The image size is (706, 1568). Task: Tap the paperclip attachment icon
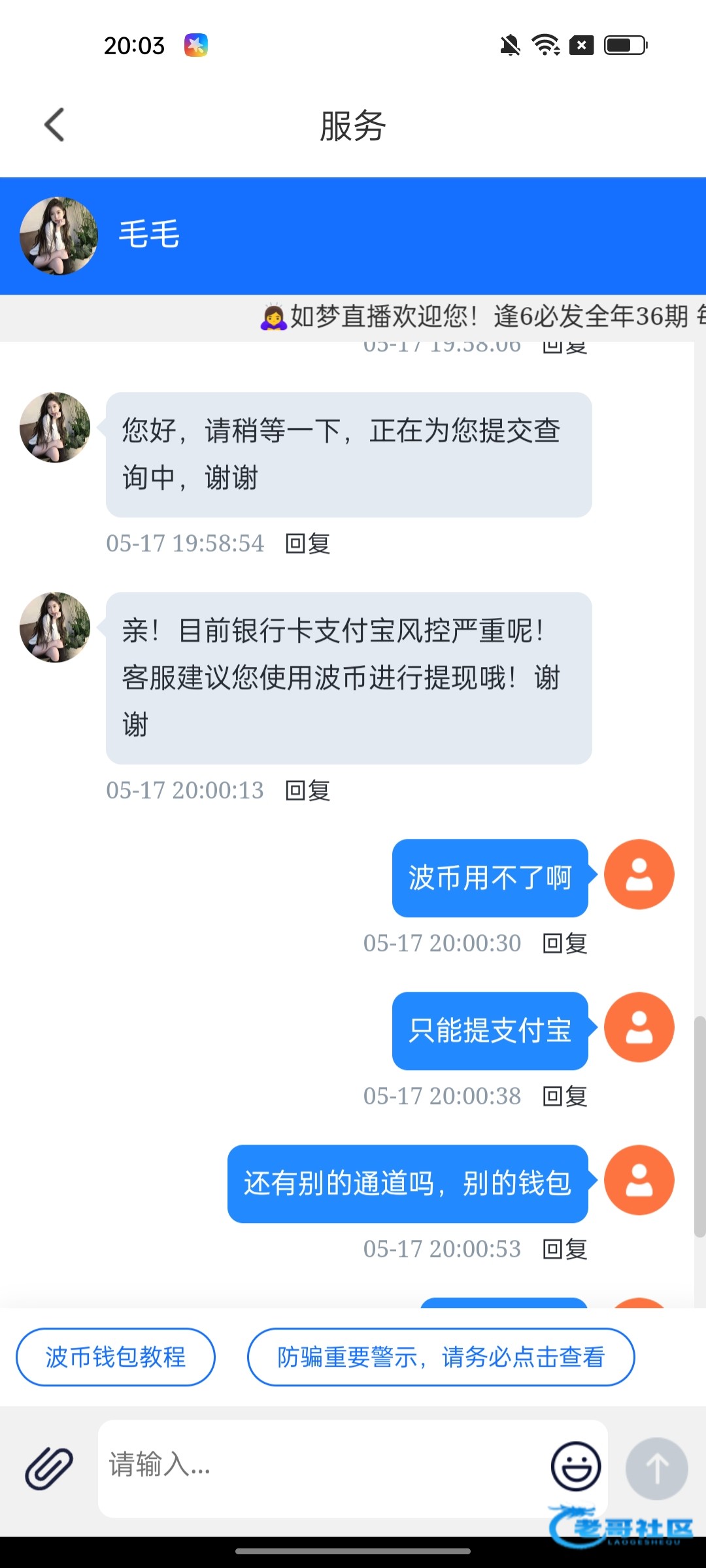coord(49,1468)
